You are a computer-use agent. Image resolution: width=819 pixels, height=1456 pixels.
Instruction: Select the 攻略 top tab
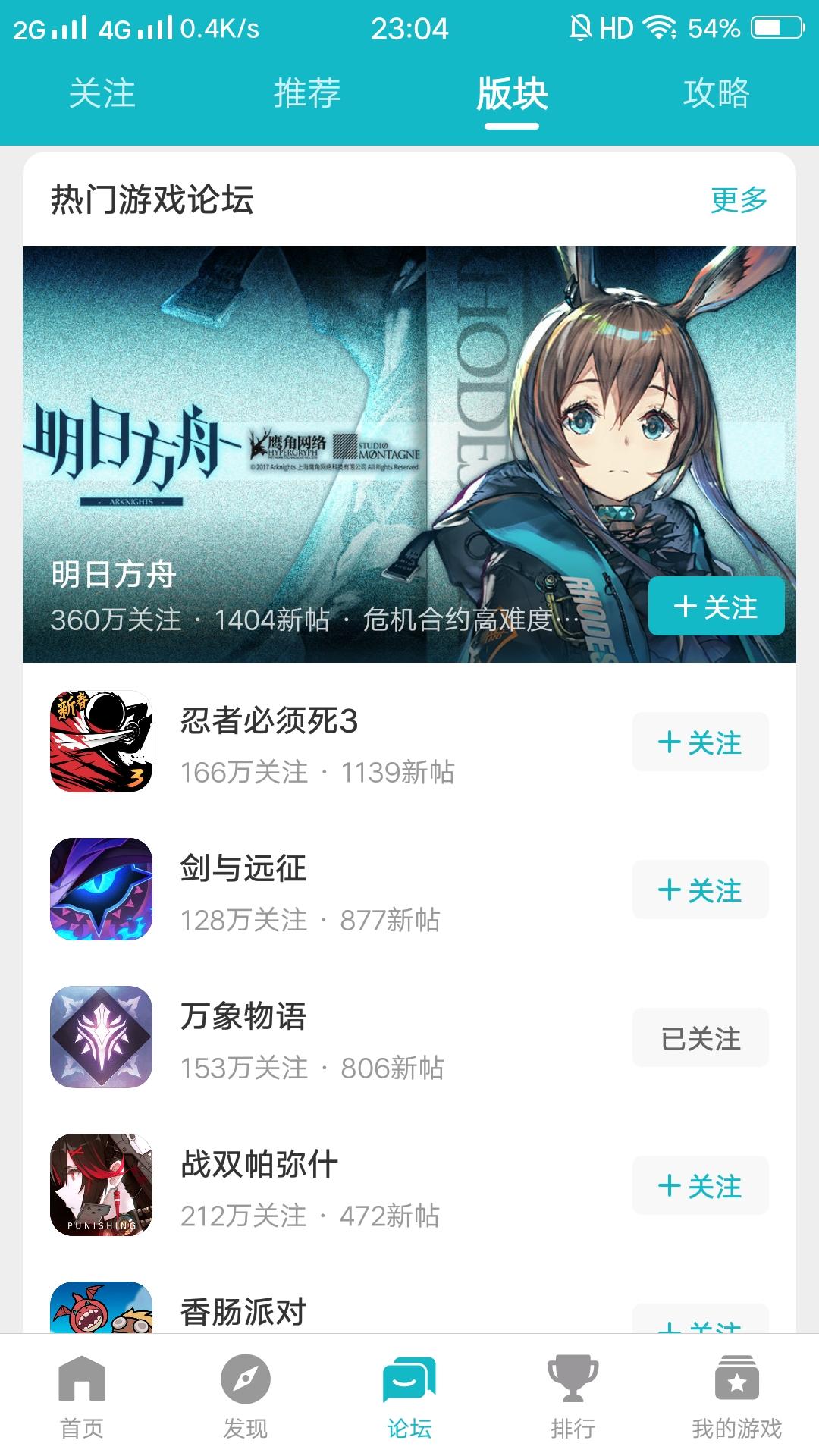(716, 94)
